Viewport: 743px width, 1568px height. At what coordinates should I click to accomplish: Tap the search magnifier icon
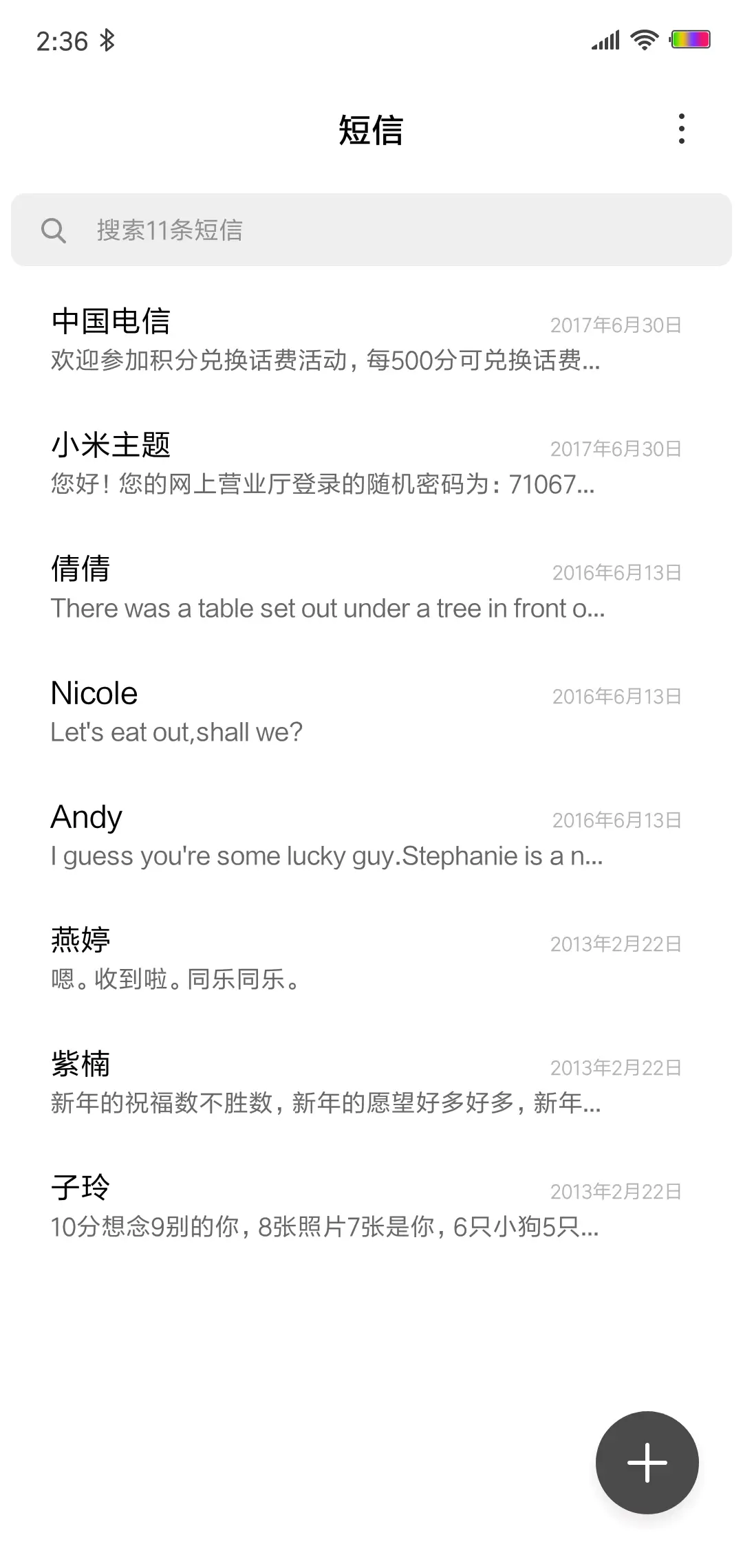pyautogui.click(x=55, y=230)
